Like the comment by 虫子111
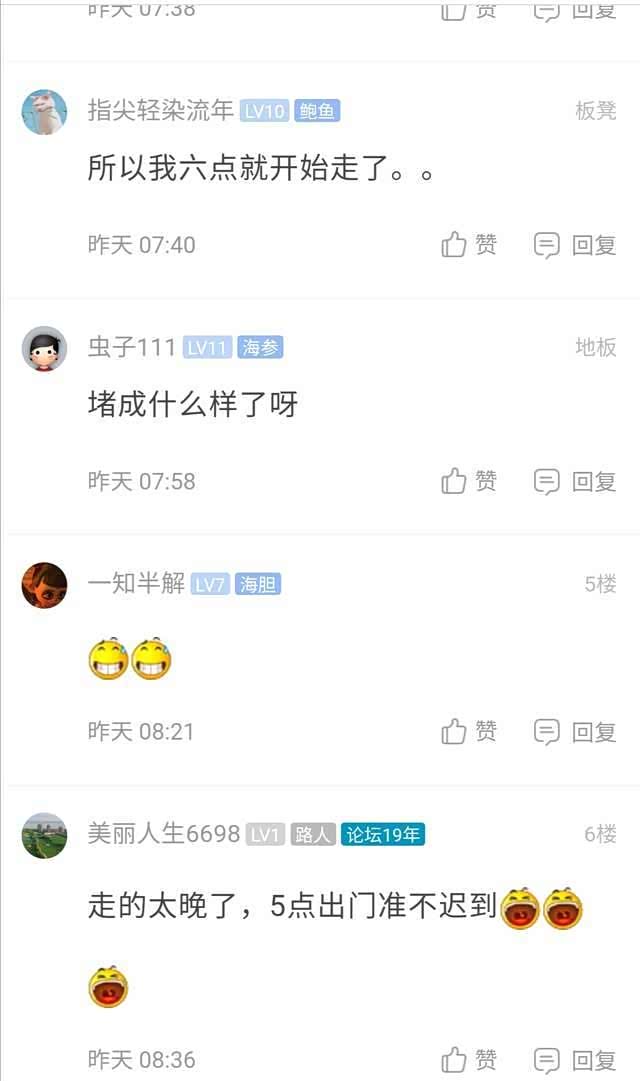Screen dimensions: 640x1081 pyautogui.click(x=469, y=481)
